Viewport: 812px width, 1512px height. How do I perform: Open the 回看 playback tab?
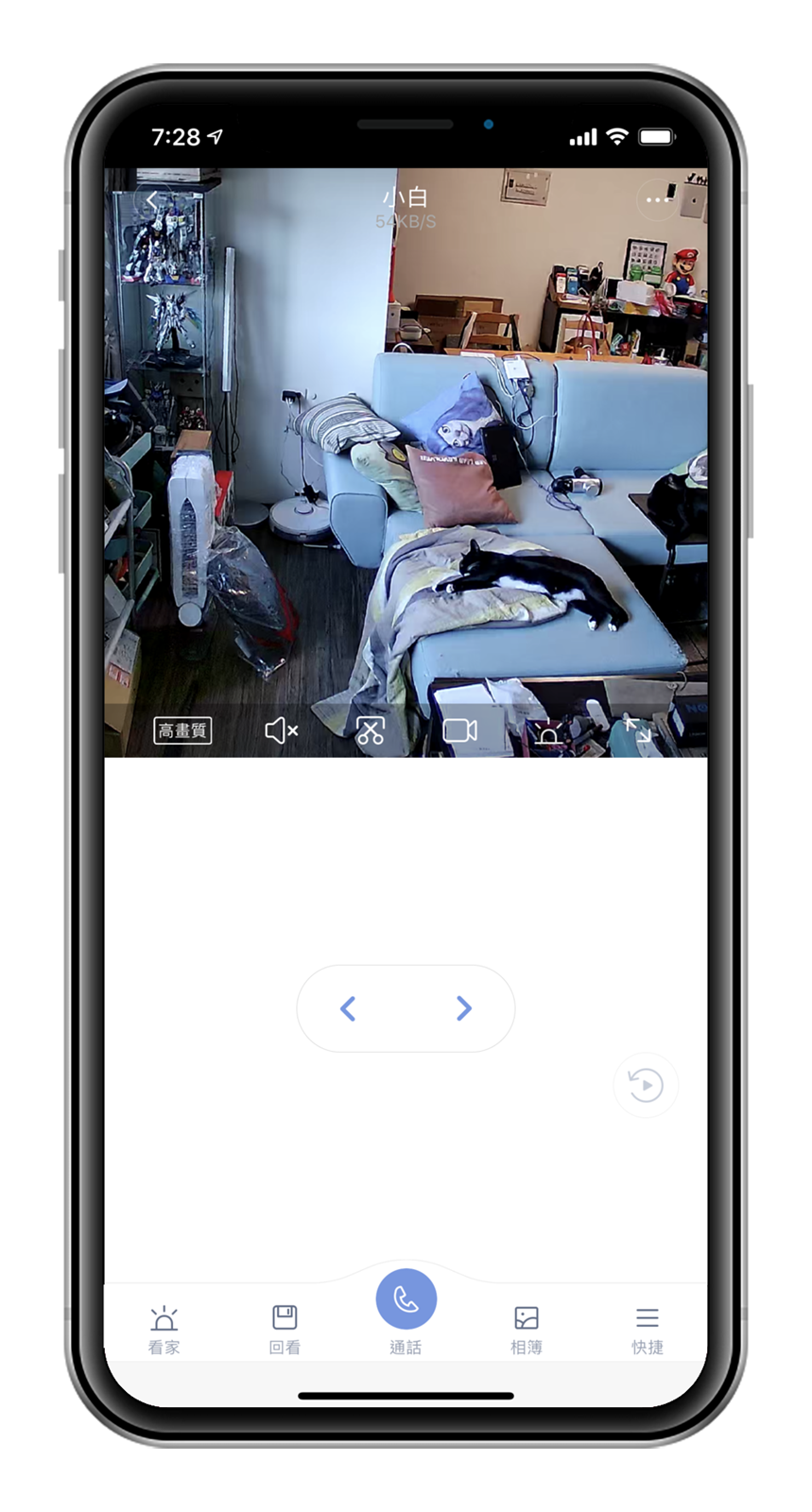pos(285,1329)
